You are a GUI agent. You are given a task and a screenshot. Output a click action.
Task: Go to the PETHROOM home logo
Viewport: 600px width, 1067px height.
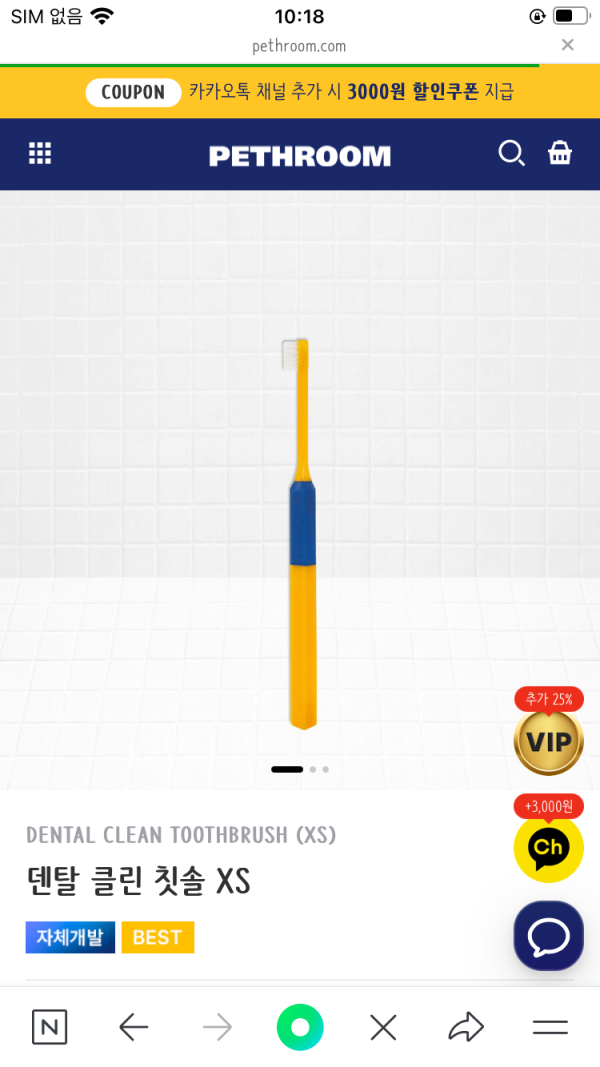click(300, 156)
